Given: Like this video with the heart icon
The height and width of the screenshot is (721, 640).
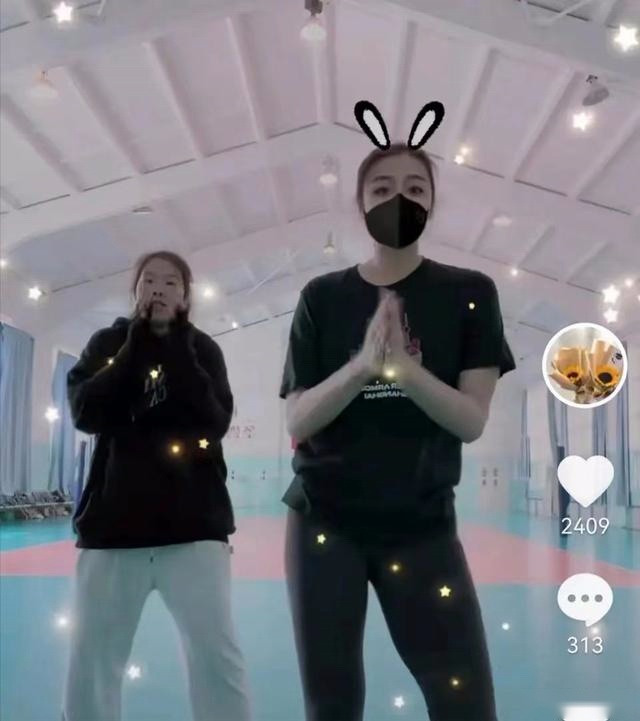Looking at the screenshot, I should [x=585, y=479].
